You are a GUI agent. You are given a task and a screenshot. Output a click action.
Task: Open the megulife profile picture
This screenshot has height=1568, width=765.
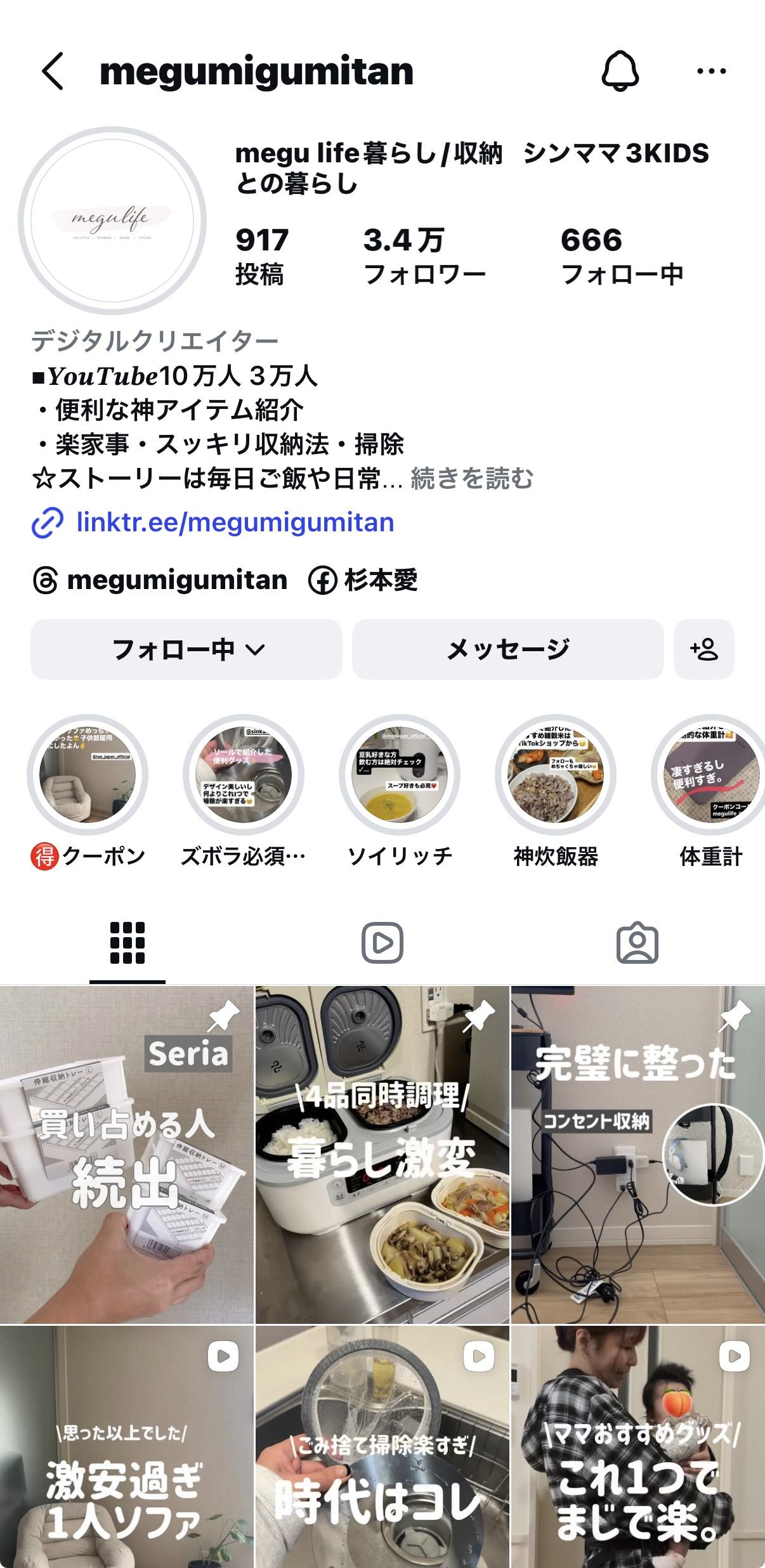coord(112,220)
